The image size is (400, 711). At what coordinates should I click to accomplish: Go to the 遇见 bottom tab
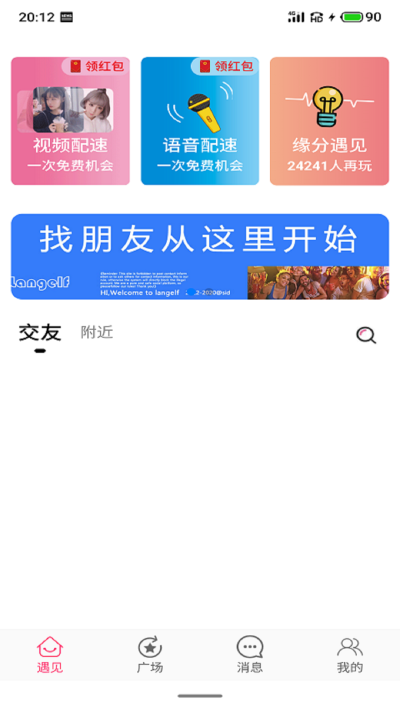click(50, 655)
